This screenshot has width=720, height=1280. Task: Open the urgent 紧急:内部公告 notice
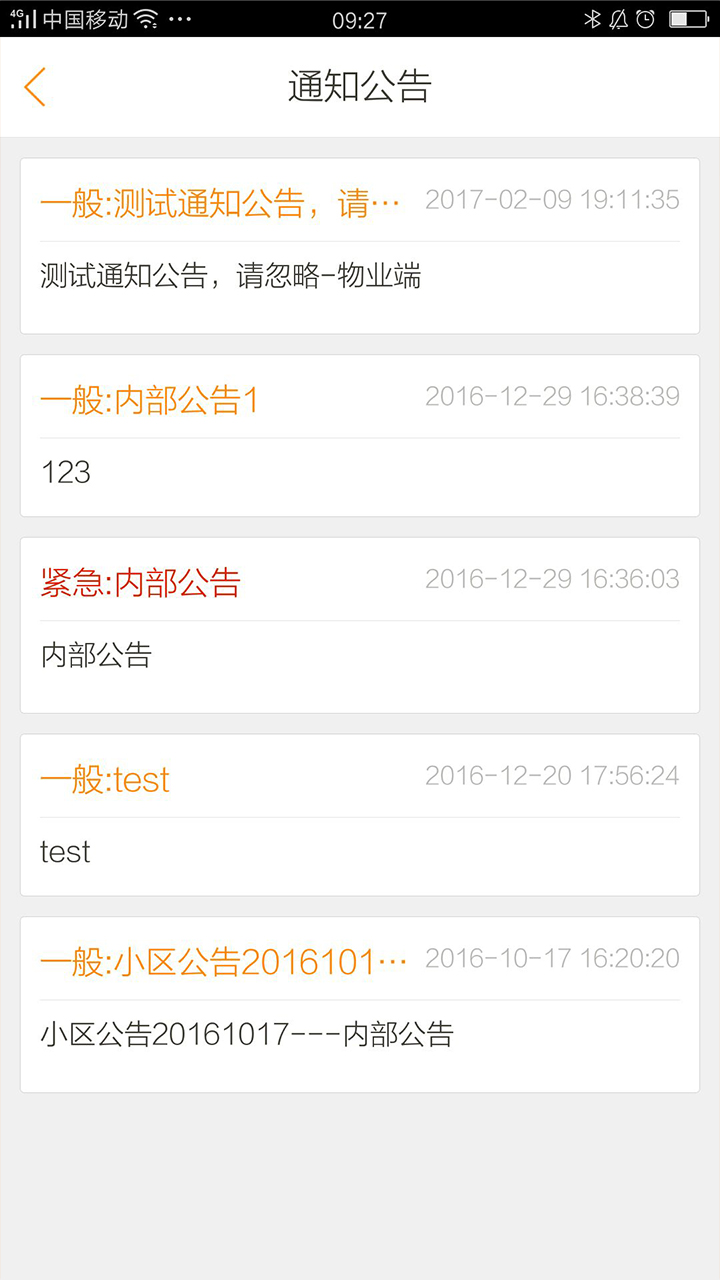click(360, 625)
